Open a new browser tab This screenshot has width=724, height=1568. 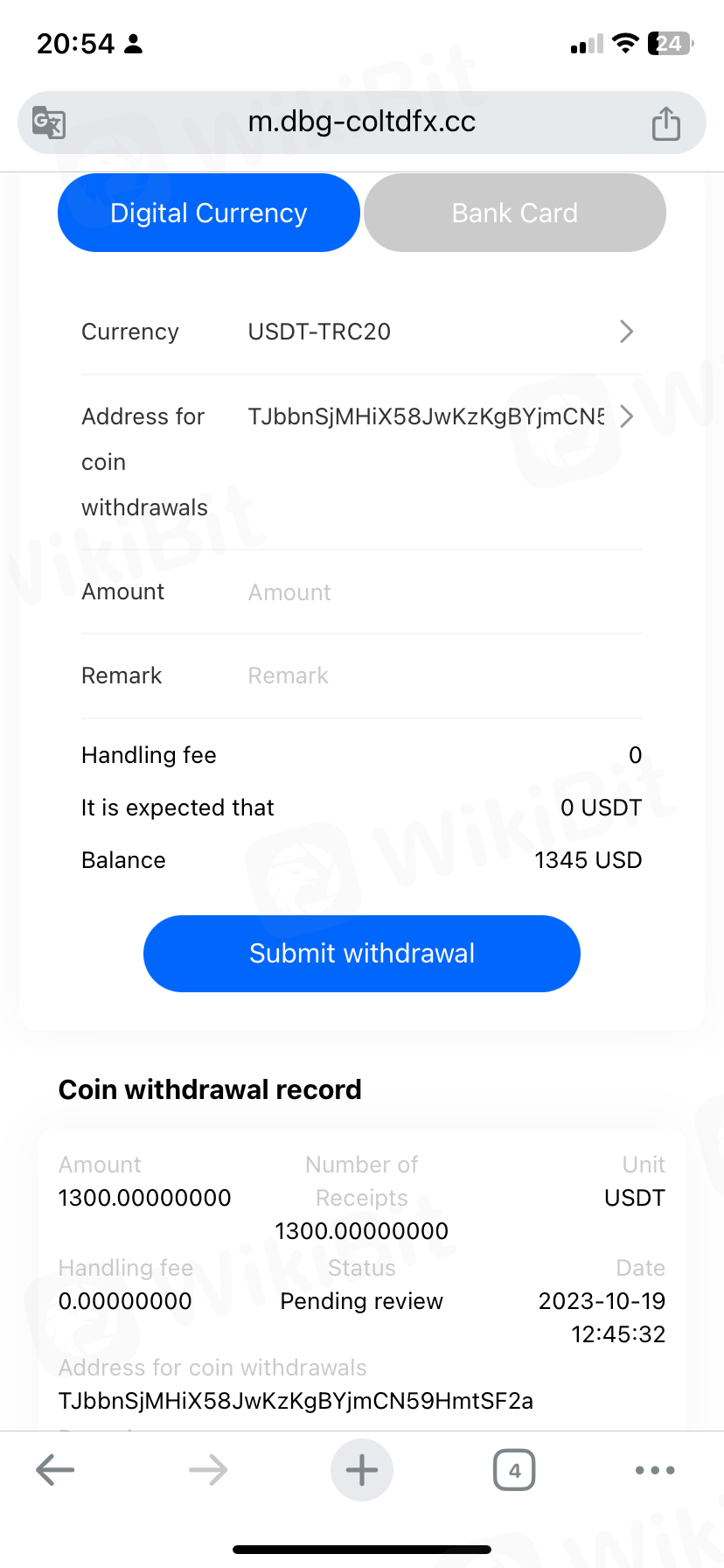[x=361, y=1470]
